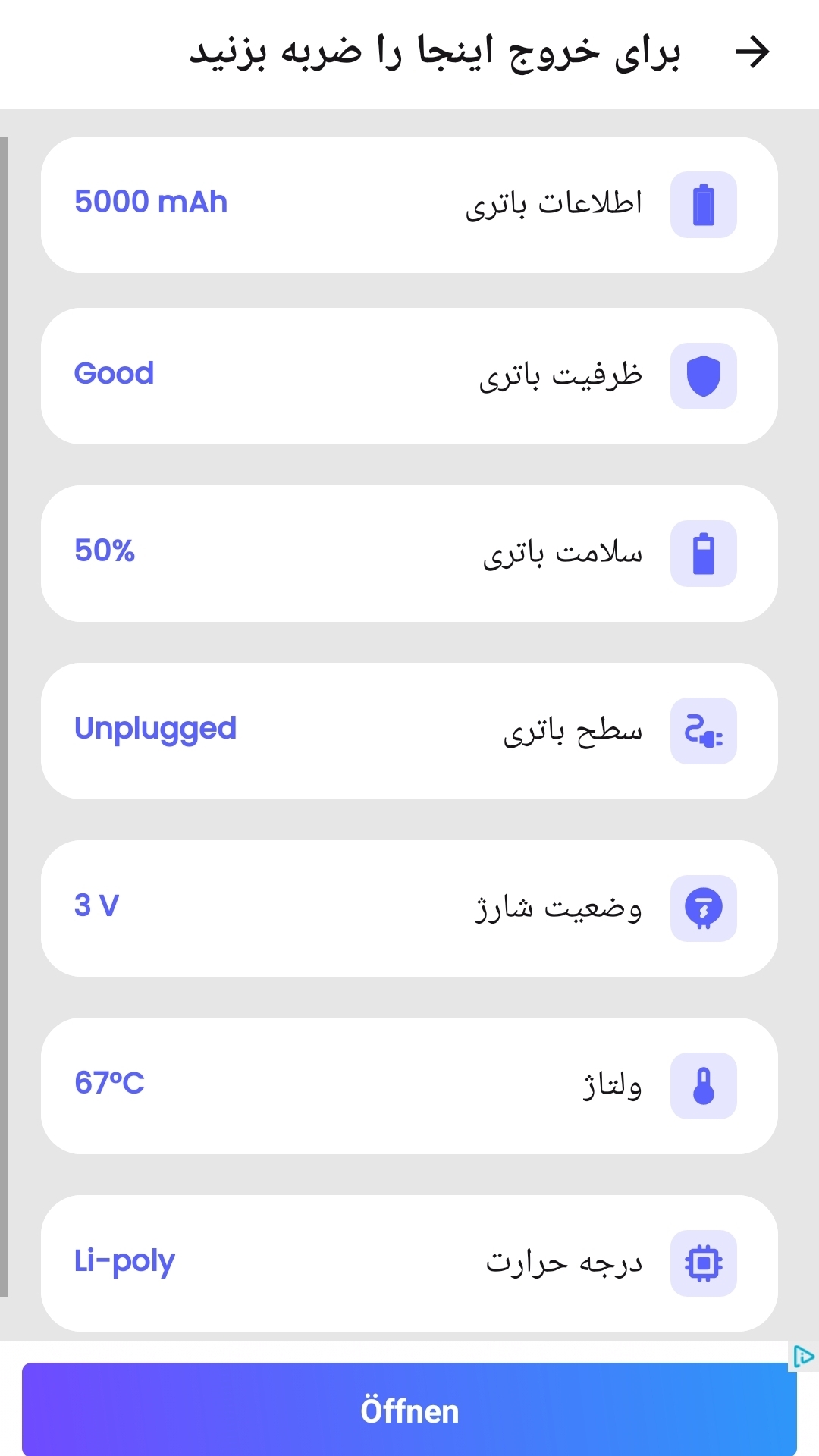The image size is (819, 1456).
Task: Tap the Unplugged status text
Action: (x=155, y=728)
